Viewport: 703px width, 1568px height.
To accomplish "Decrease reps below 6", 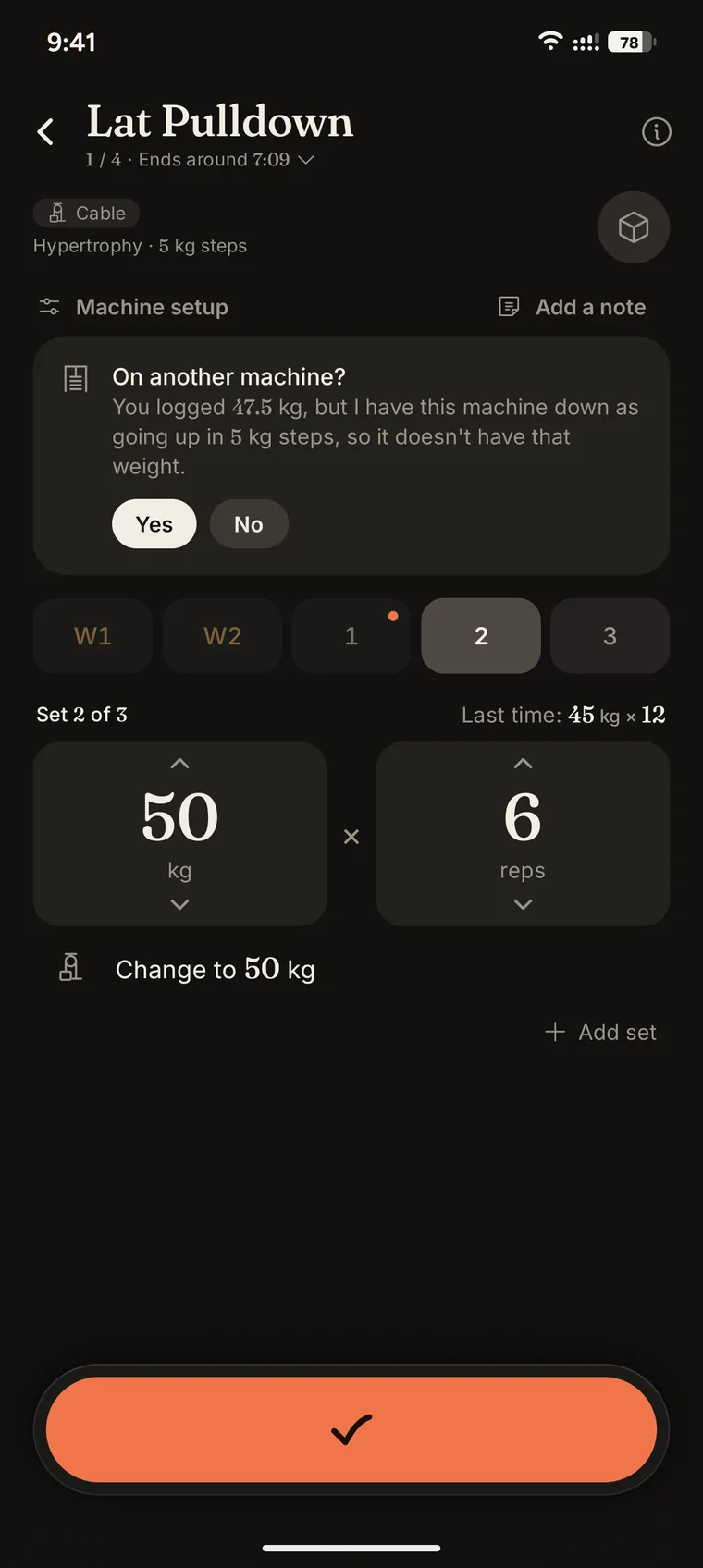I will pos(523,904).
